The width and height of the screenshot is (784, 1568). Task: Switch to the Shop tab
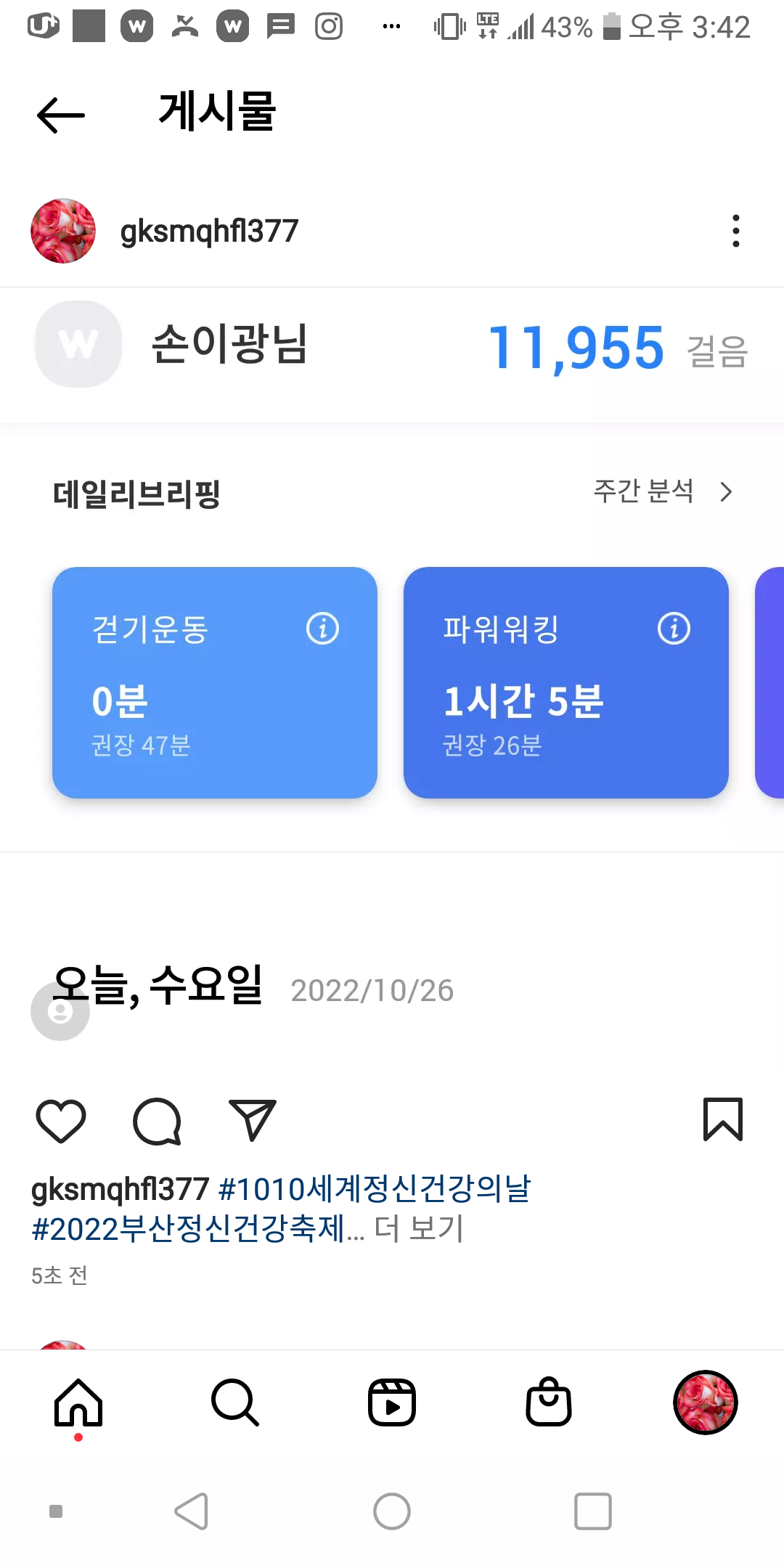[x=549, y=1402]
